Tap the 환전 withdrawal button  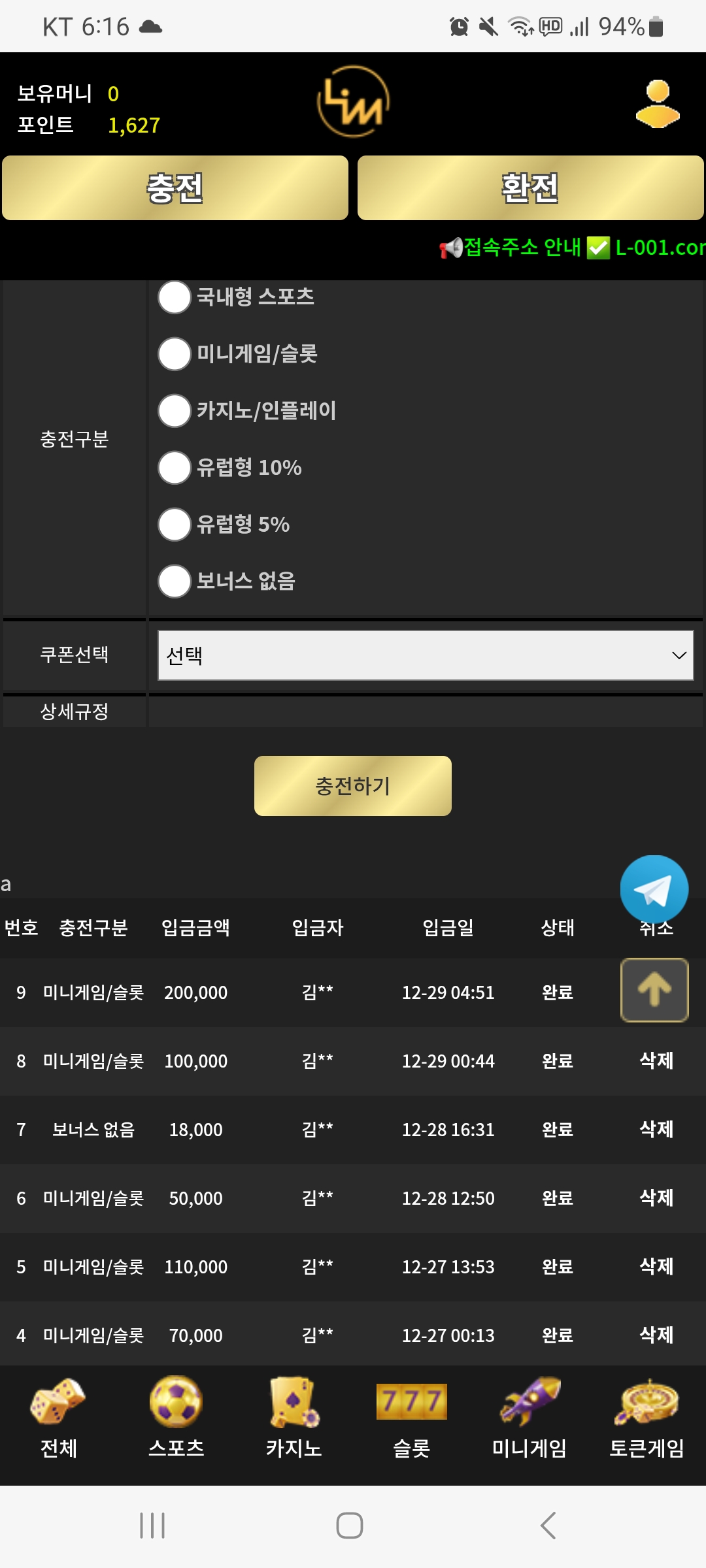coord(530,188)
